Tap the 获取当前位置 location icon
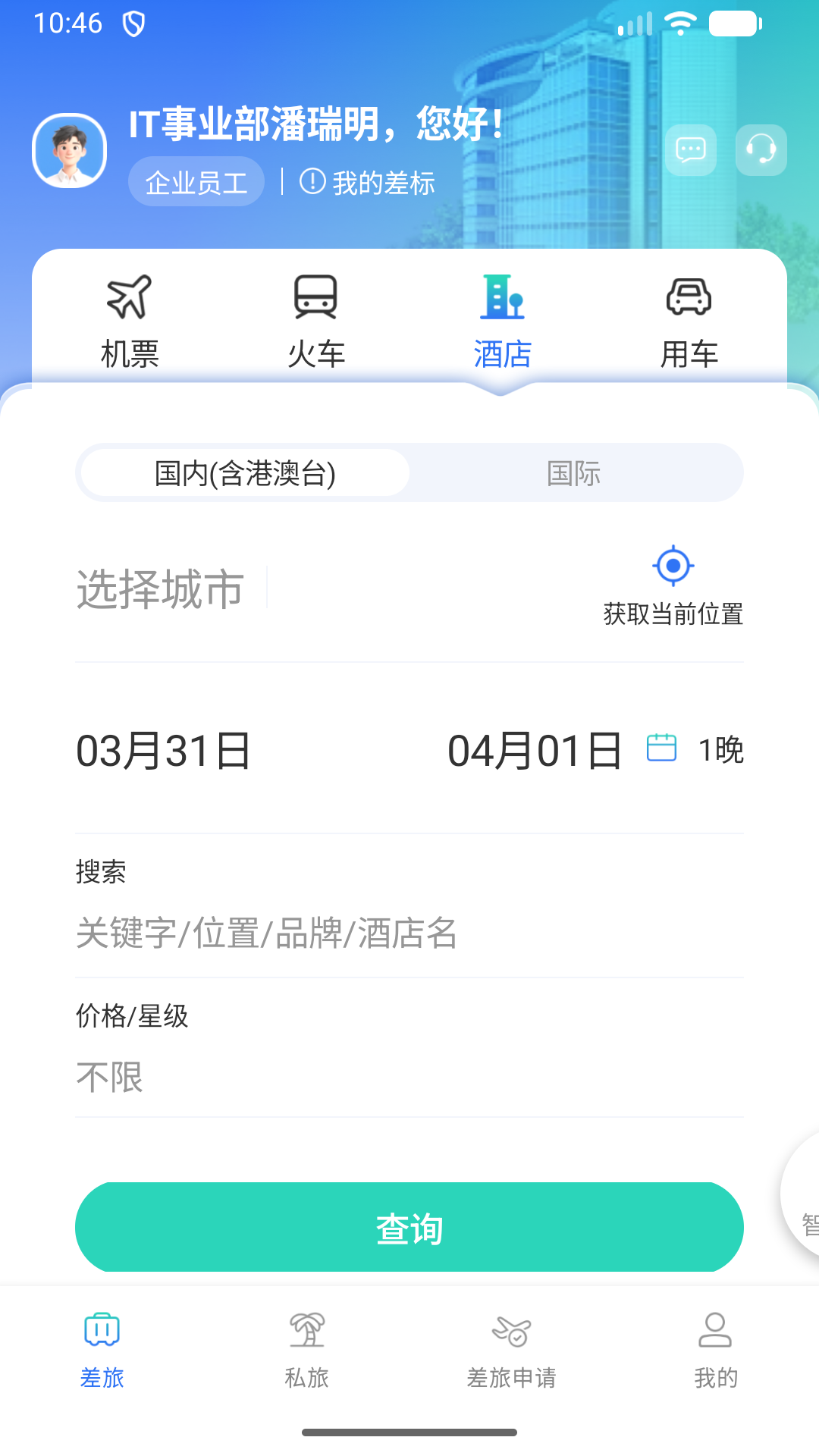Viewport: 819px width, 1456px height. pos(672,565)
